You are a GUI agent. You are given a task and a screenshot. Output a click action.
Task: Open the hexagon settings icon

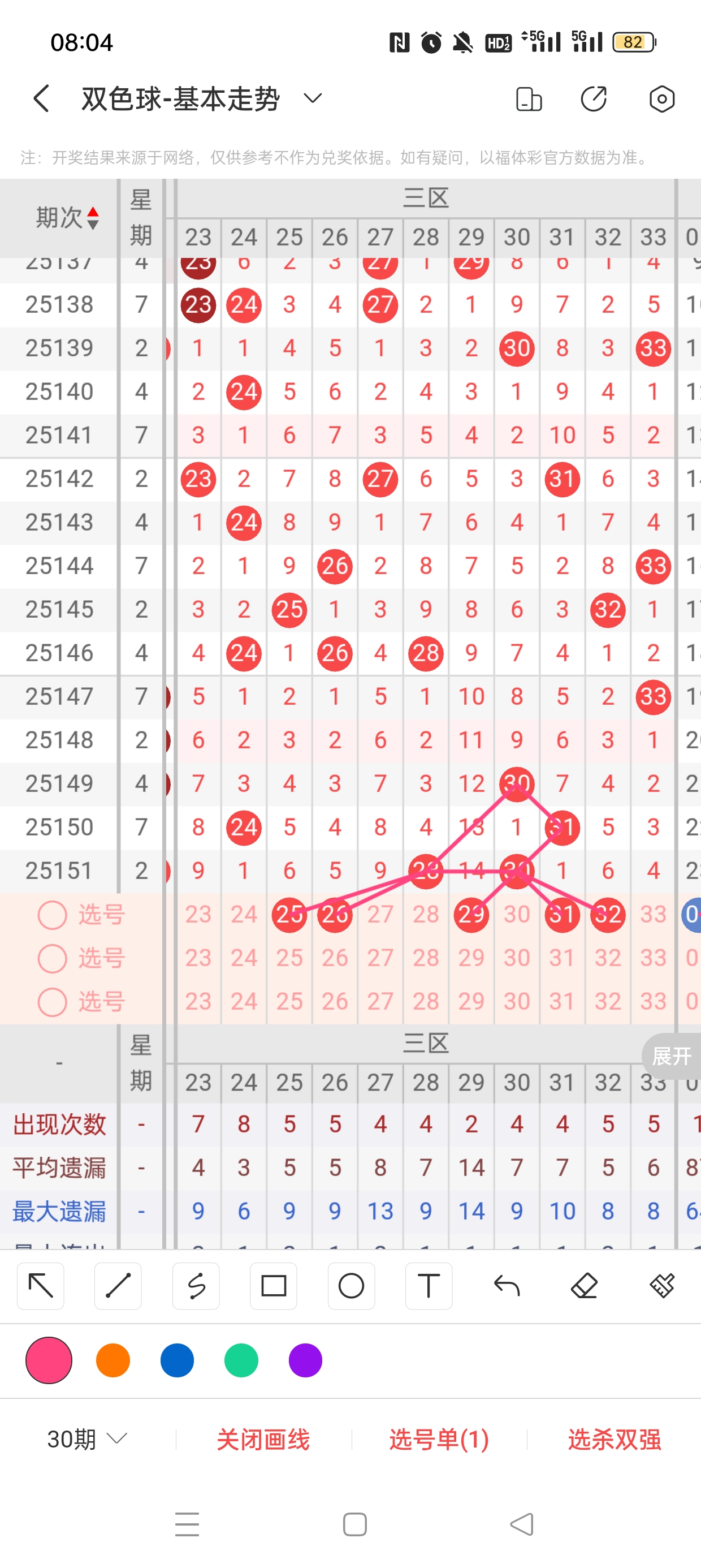[661, 98]
